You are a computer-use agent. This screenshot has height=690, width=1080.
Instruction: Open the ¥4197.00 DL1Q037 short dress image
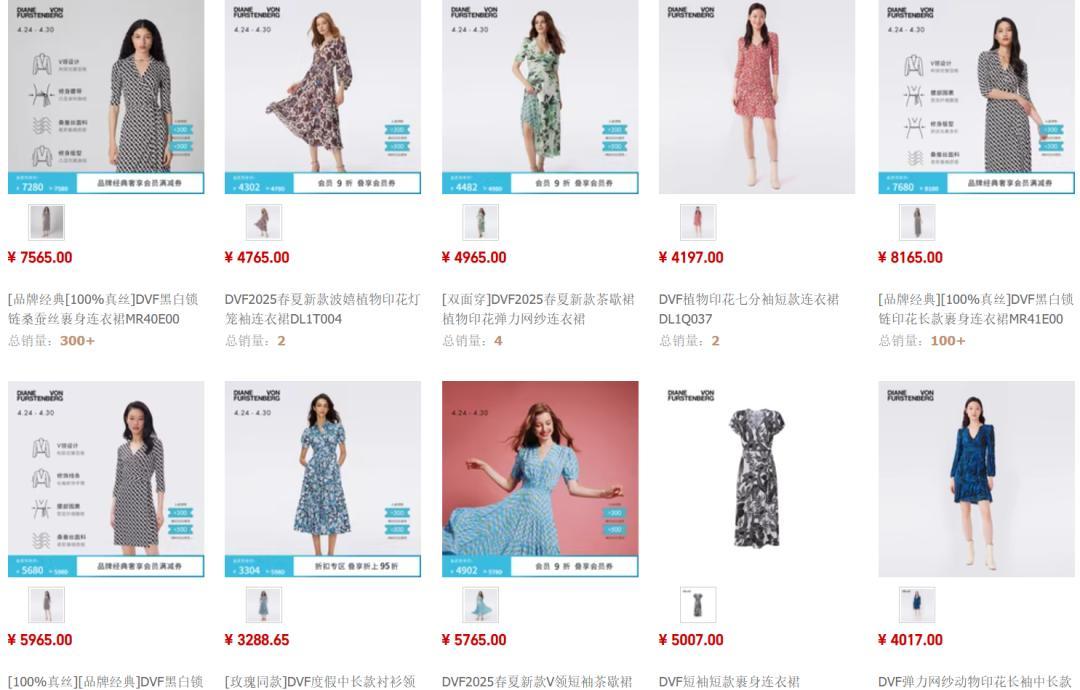[757, 96]
